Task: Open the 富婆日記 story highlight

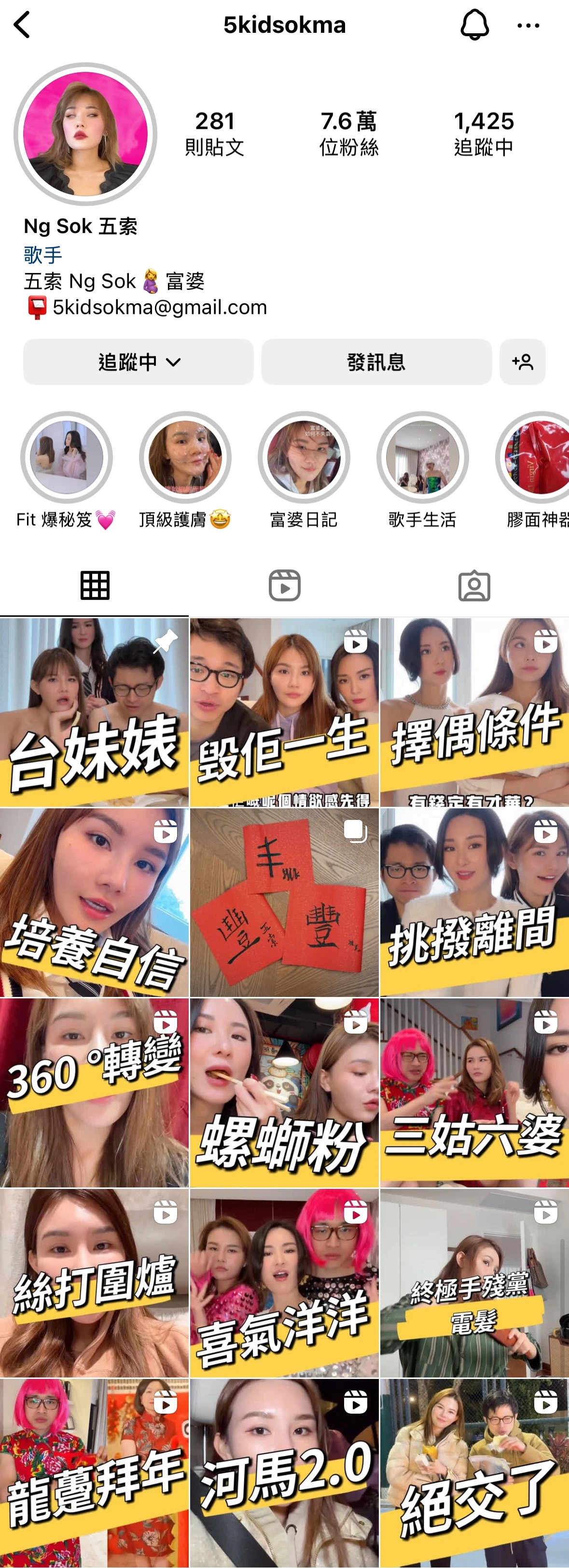Action: point(304,458)
